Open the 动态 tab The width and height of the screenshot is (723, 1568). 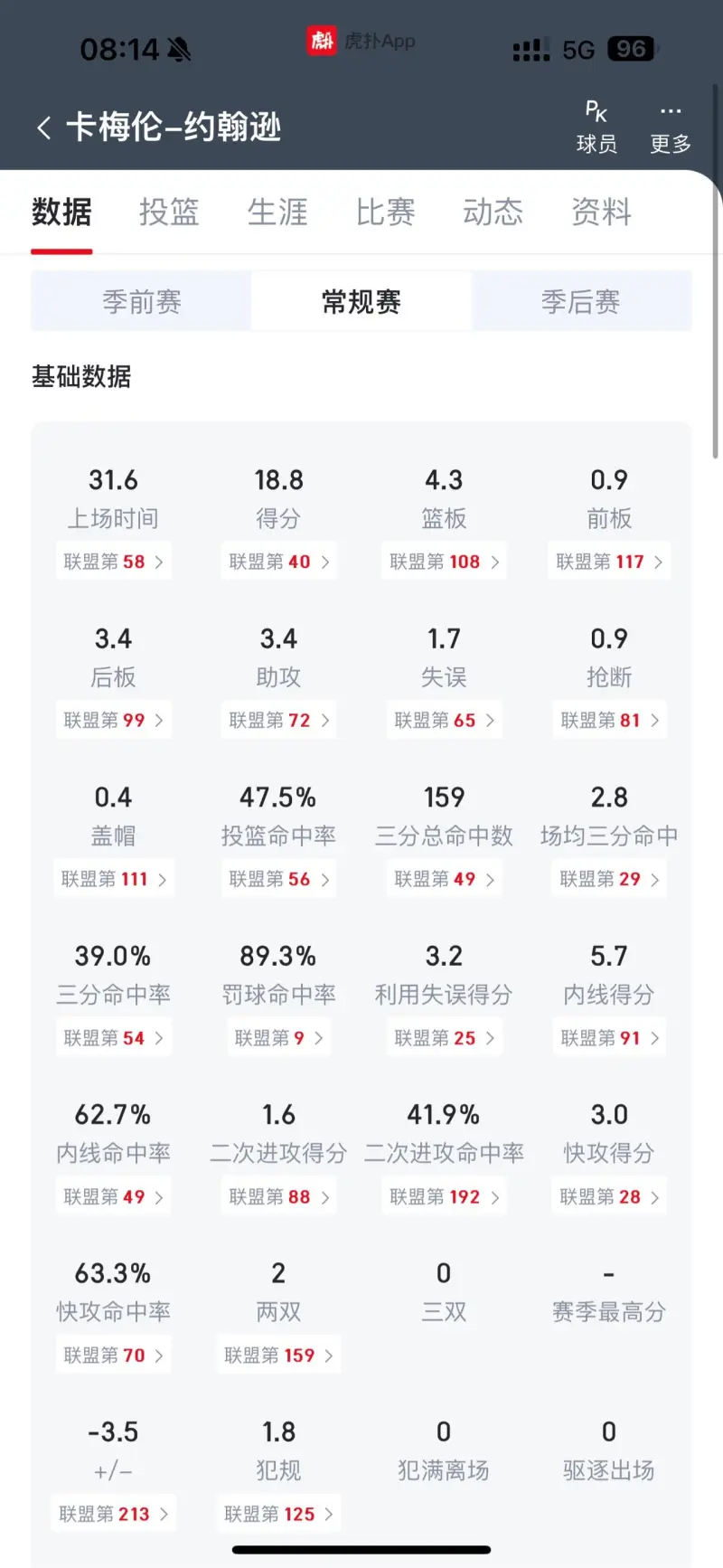[x=493, y=213]
